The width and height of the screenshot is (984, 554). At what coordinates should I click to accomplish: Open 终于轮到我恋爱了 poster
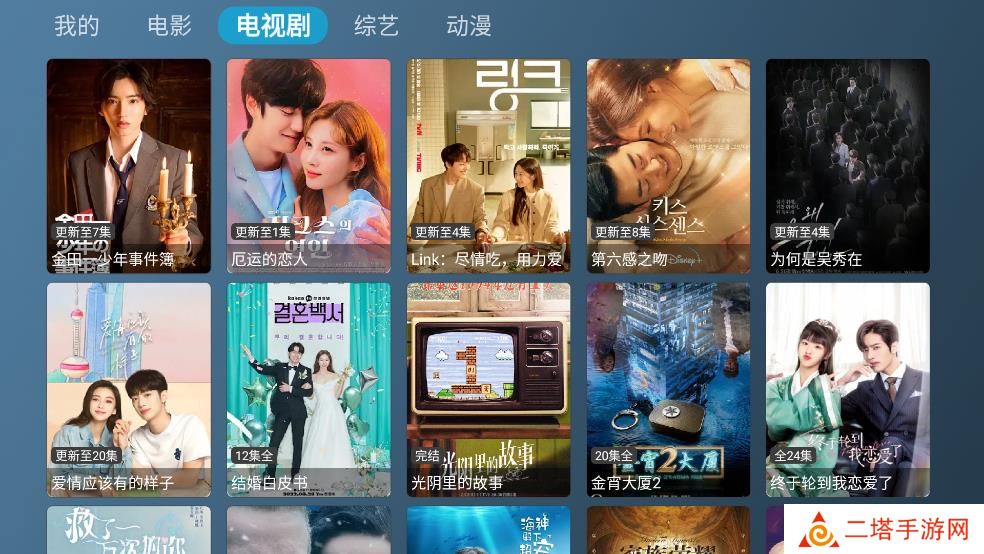pyautogui.click(x=848, y=390)
